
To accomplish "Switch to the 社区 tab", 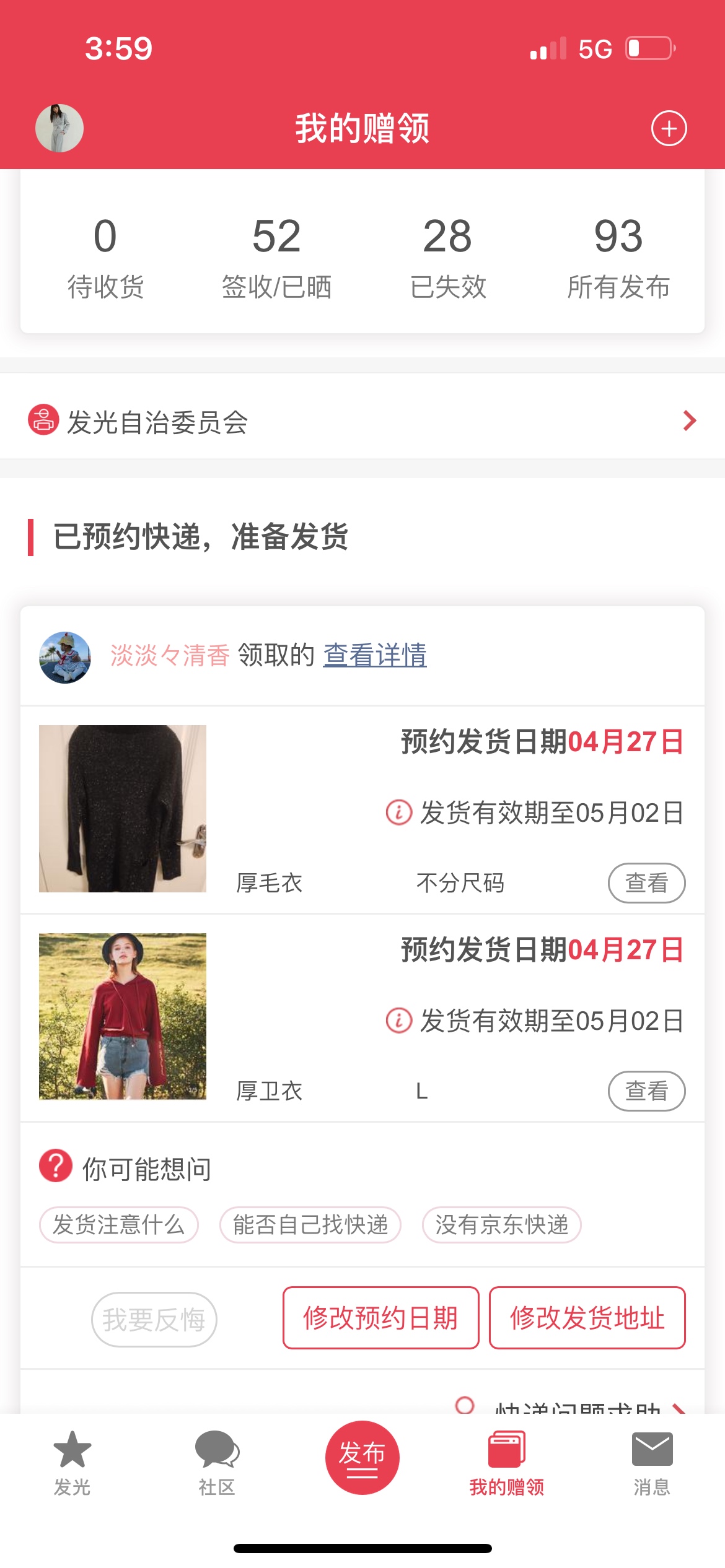I will click(x=217, y=1461).
